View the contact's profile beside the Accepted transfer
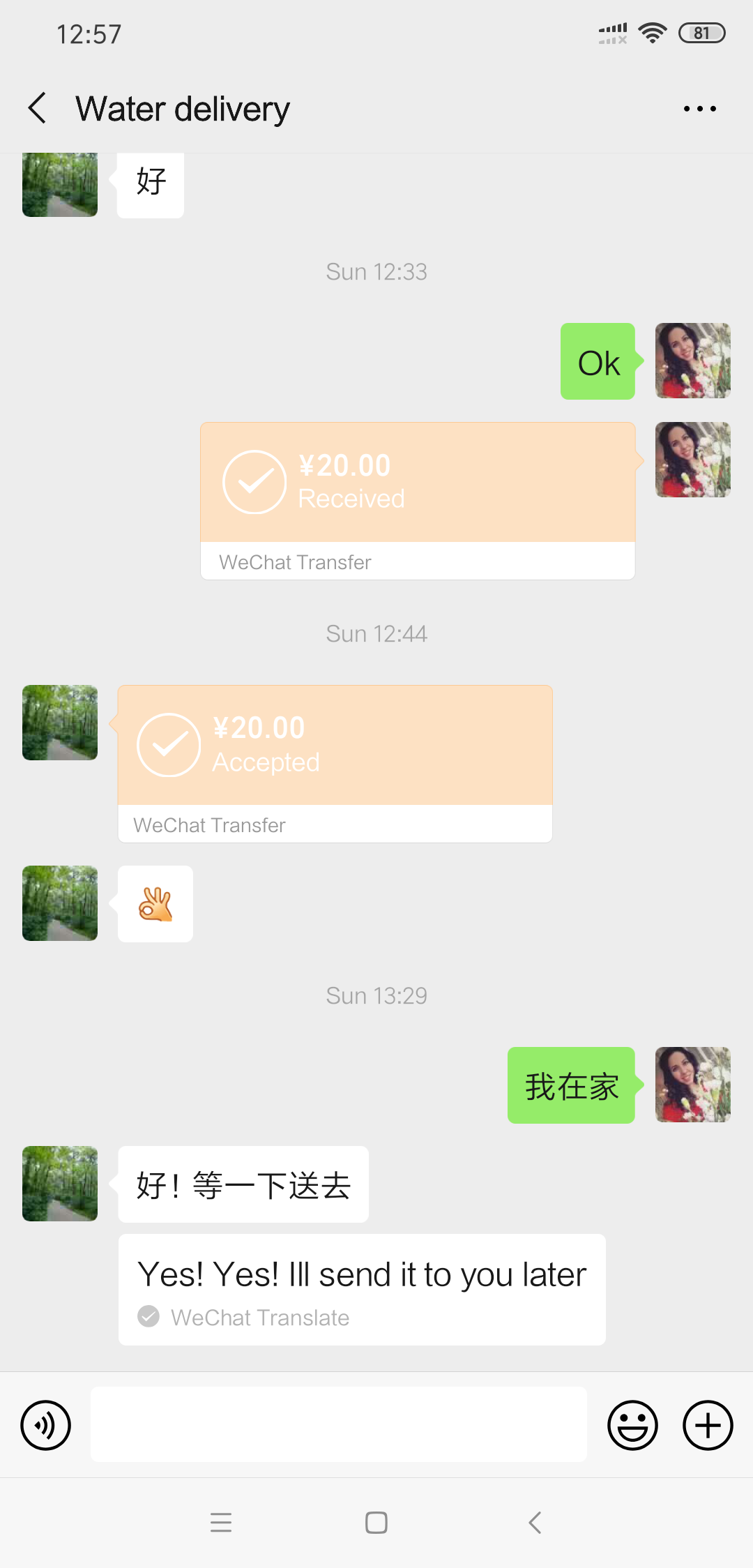Viewport: 753px width, 1568px height. pos(60,723)
